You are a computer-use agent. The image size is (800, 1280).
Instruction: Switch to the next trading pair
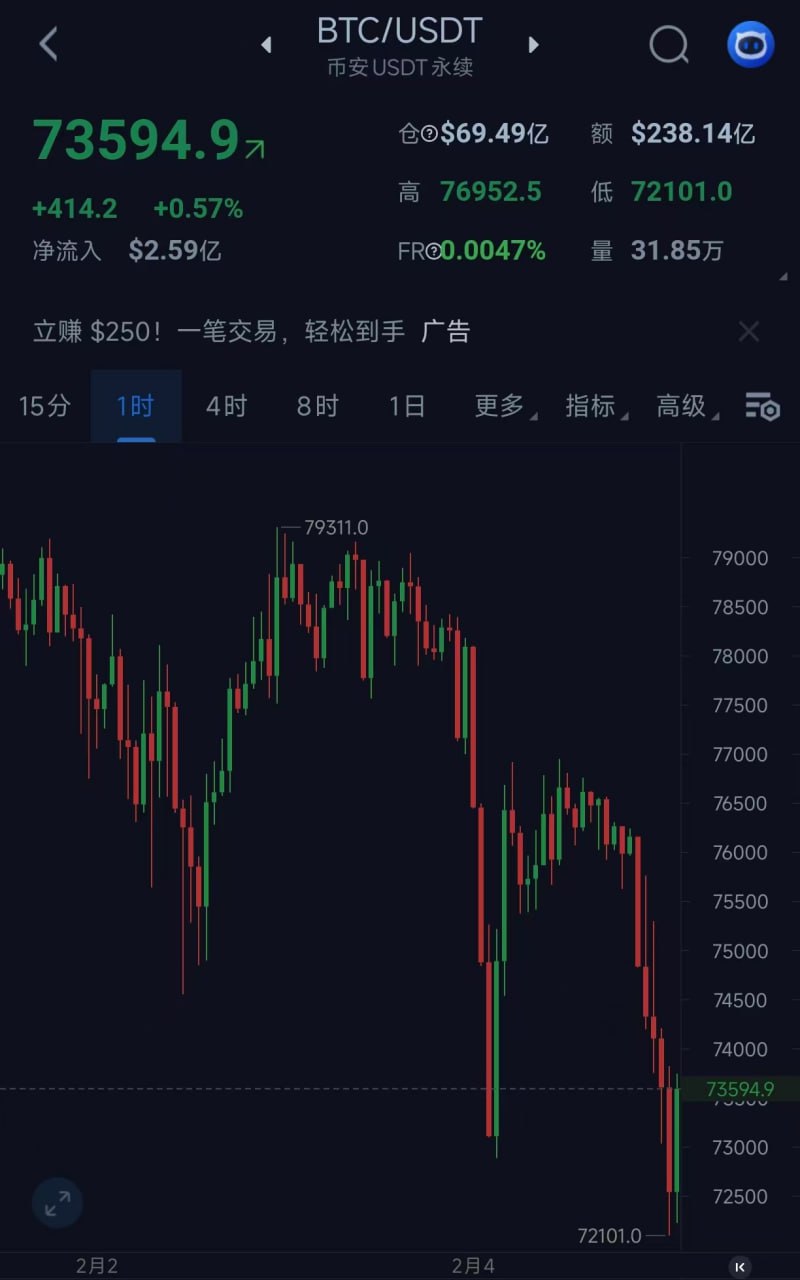533,45
